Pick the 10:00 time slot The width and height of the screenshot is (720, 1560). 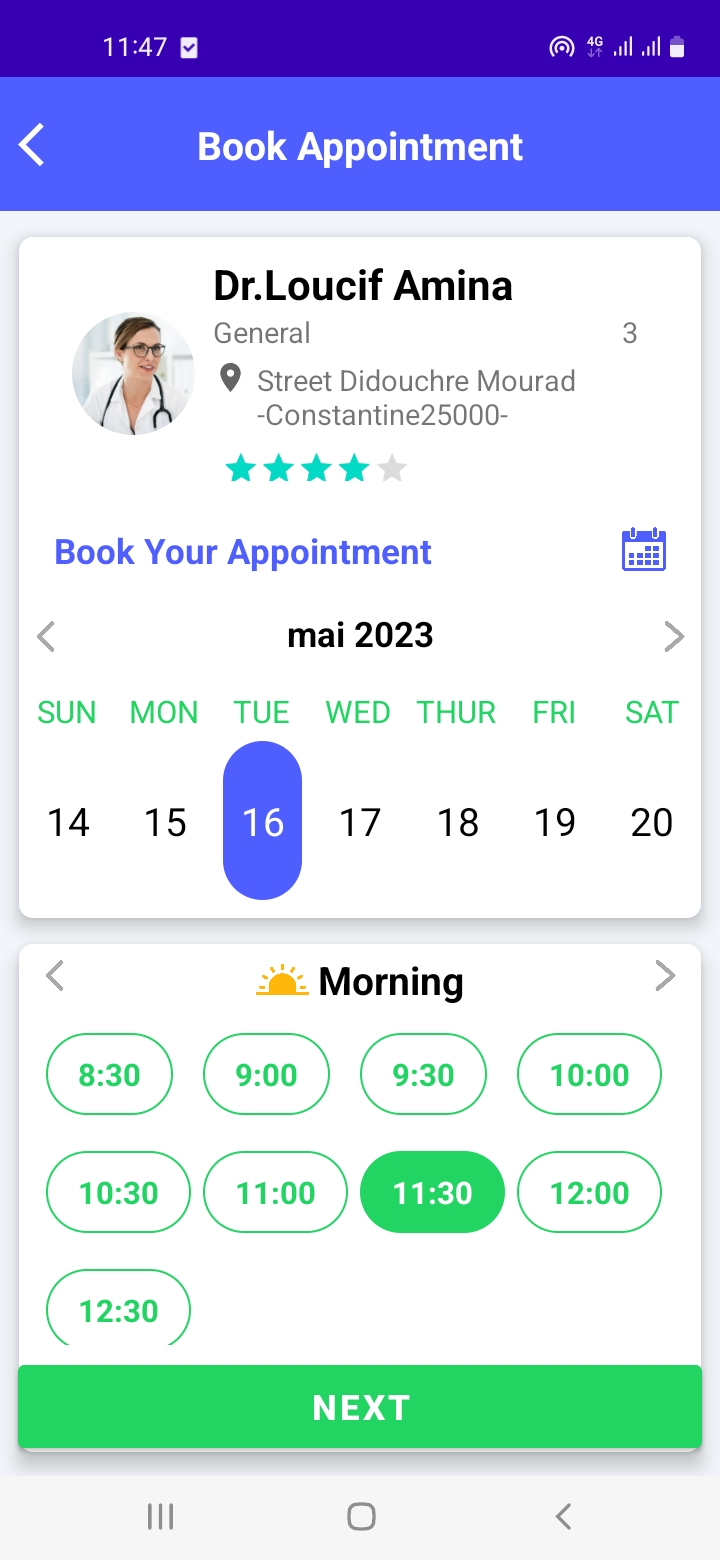[x=589, y=1075]
